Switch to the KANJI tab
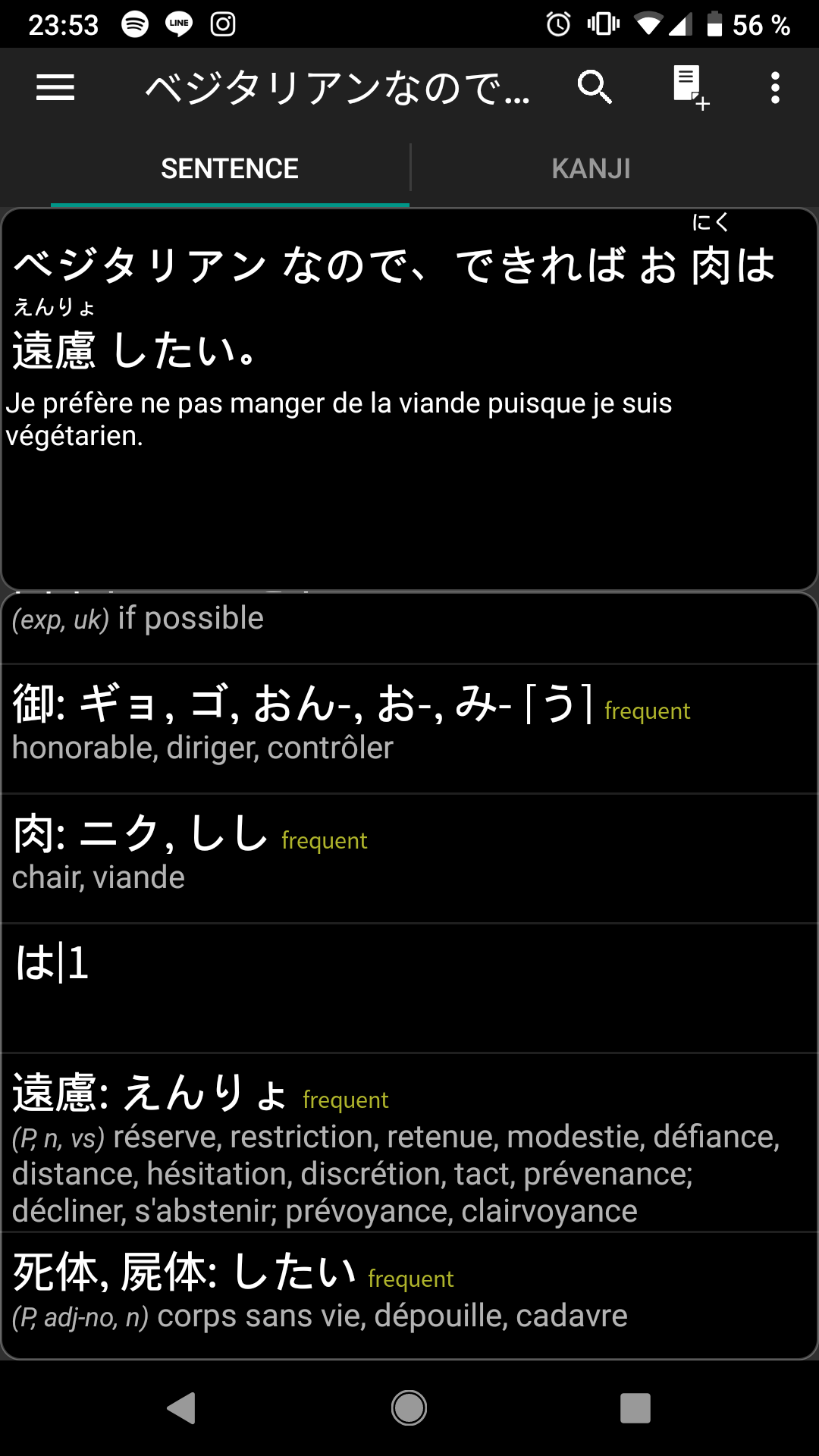 pyautogui.click(x=591, y=168)
